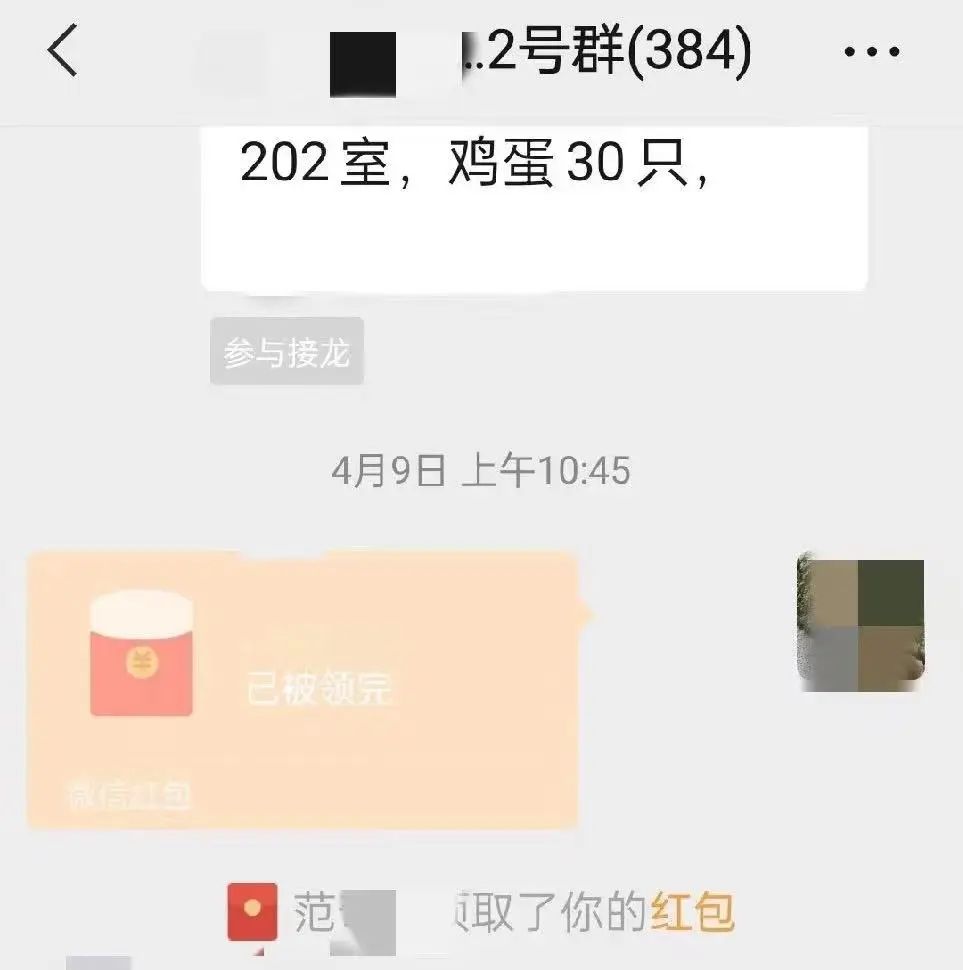
Task: Tap the 4月9日 上午10:45 timestamp
Action: coord(481,470)
